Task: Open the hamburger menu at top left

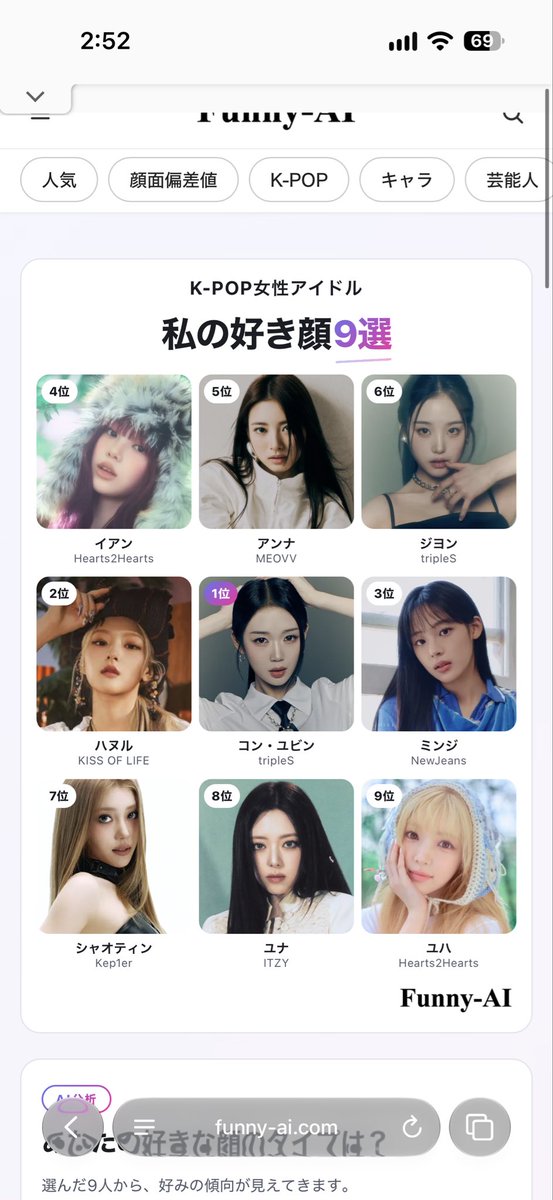Action: coord(40,116)
